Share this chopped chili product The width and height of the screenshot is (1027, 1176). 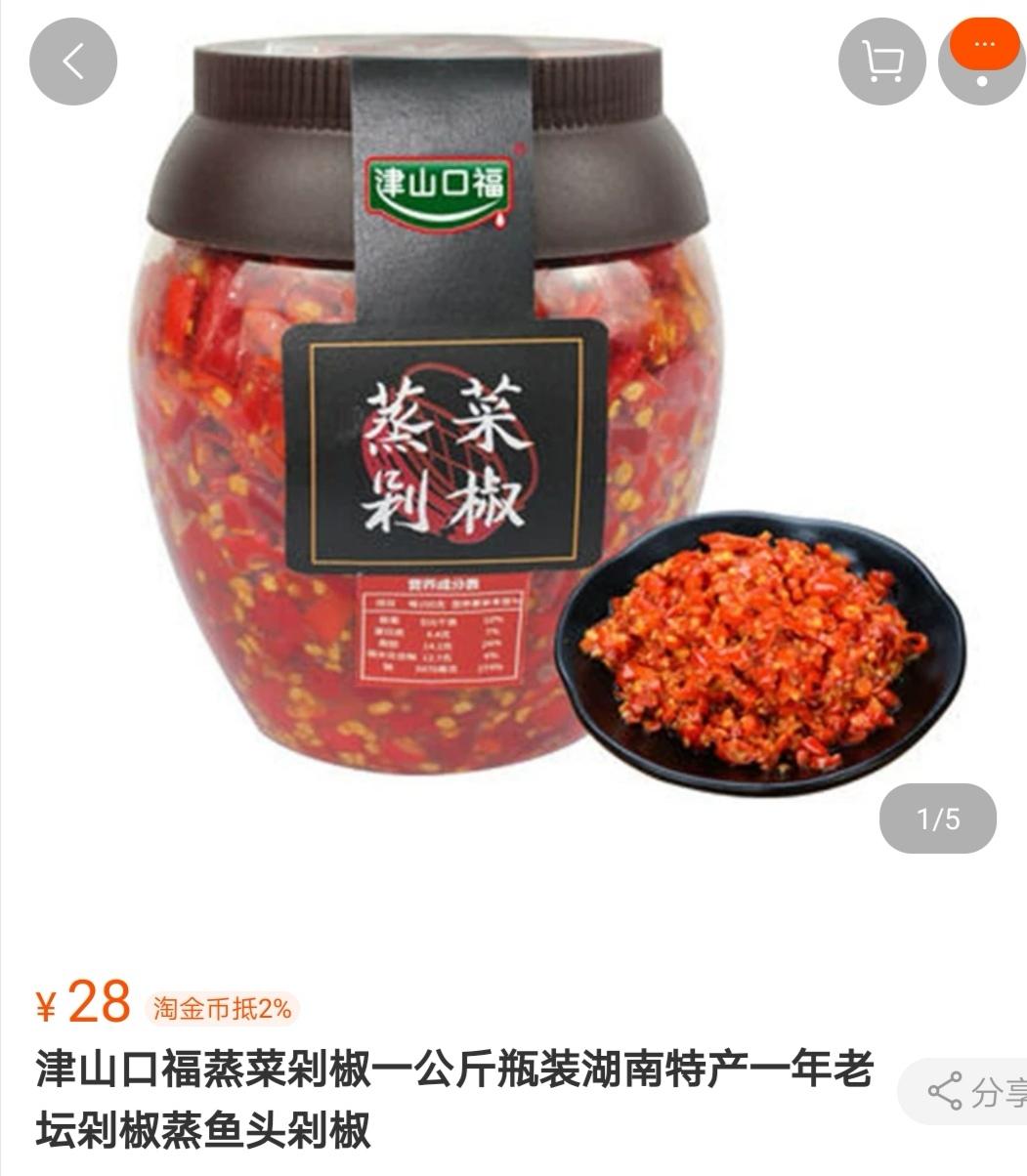point(965,1092)
